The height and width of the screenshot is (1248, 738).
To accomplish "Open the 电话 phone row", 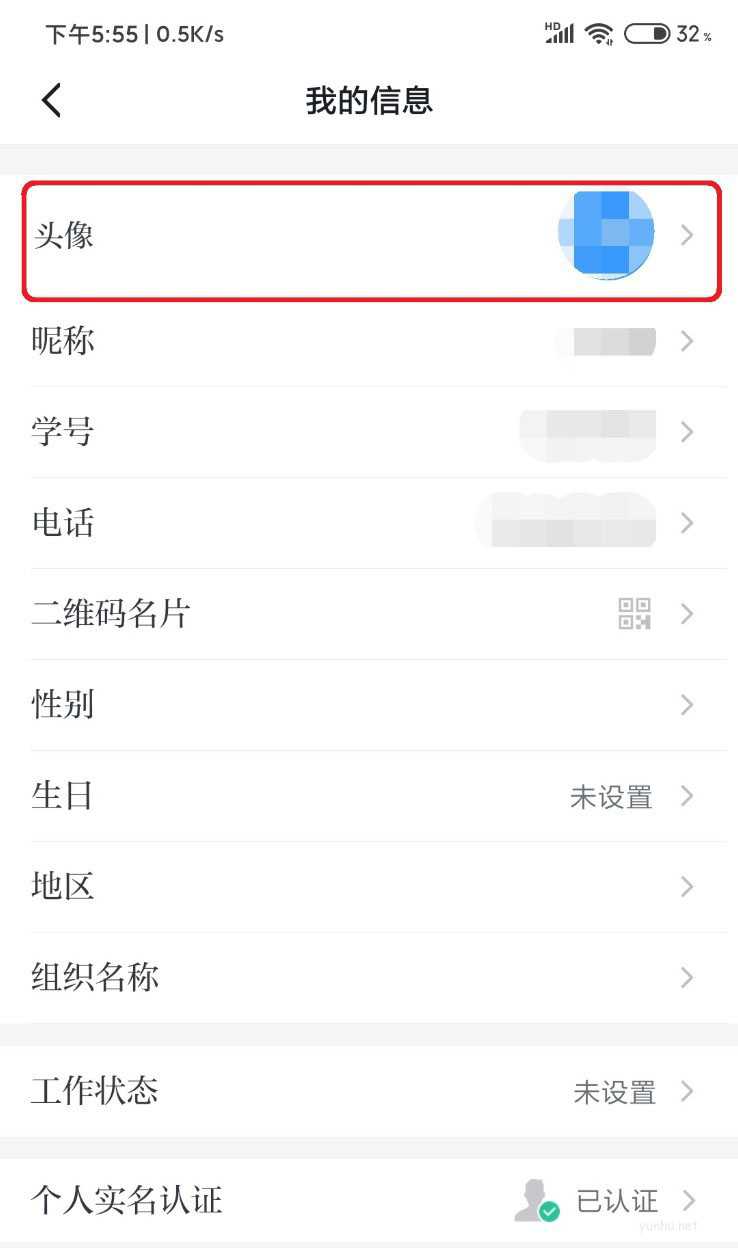I will [x=369, y=523].
